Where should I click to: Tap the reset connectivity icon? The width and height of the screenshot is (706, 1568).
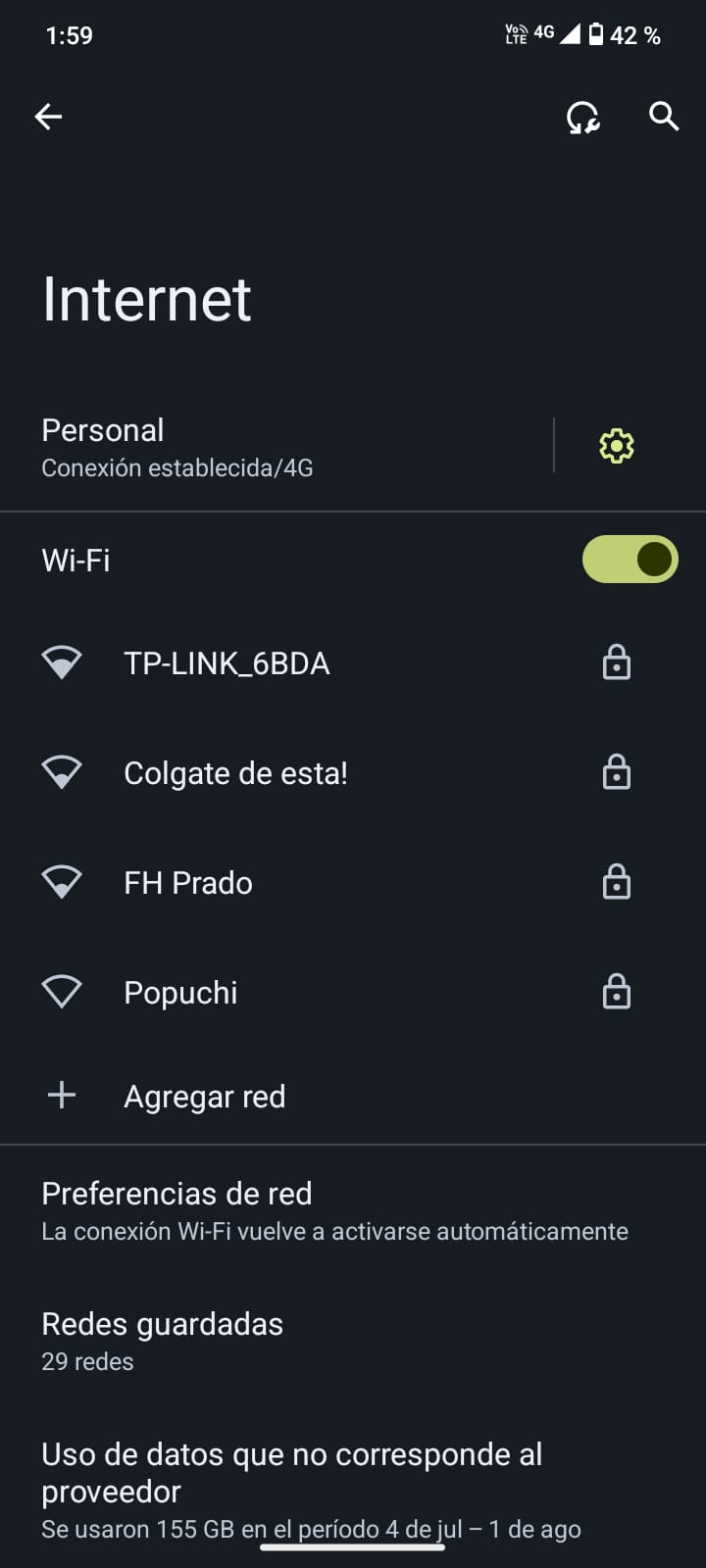click(583, 118)
